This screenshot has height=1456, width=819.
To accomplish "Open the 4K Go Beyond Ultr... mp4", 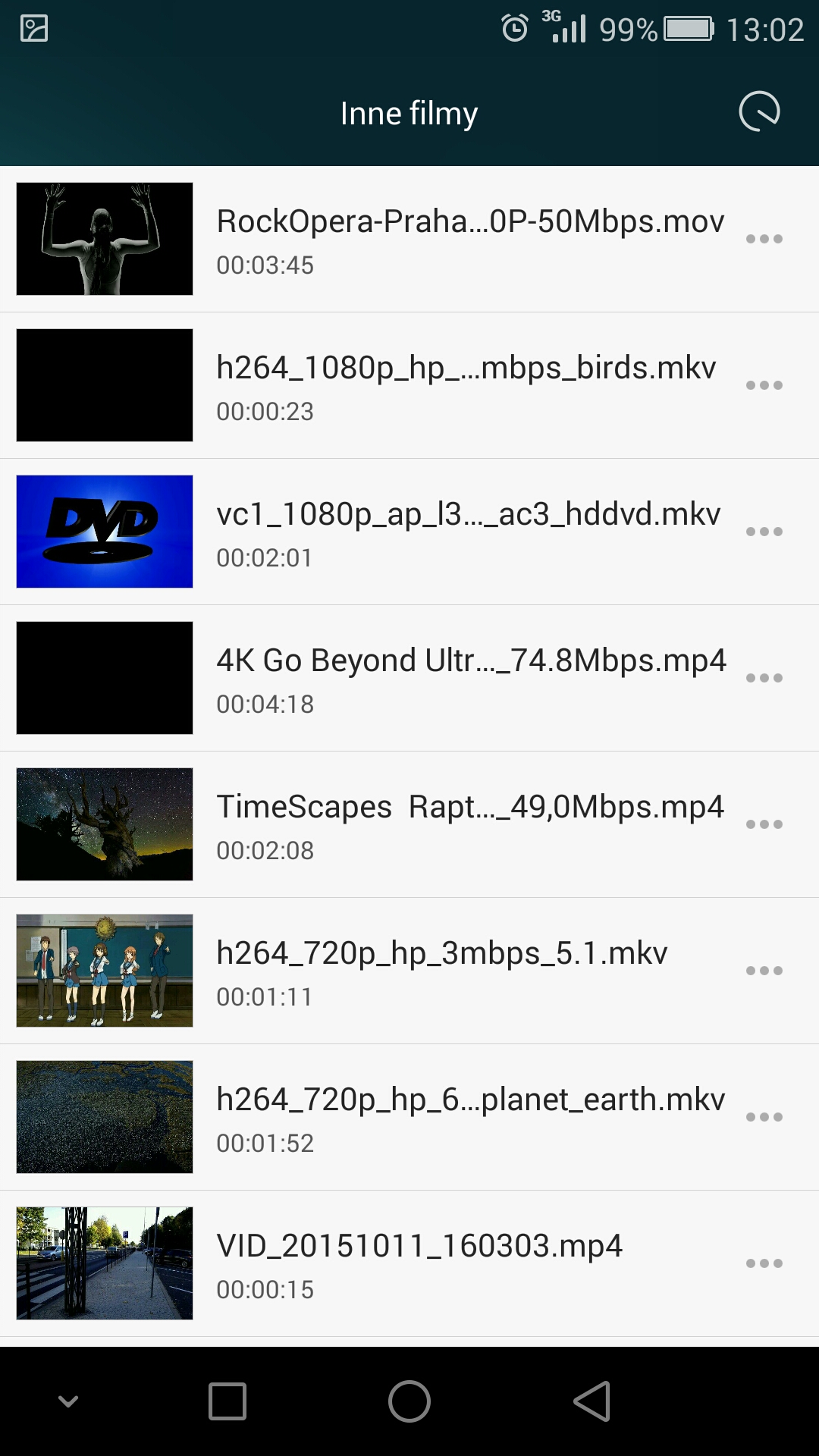I will (x=409, y=678).
